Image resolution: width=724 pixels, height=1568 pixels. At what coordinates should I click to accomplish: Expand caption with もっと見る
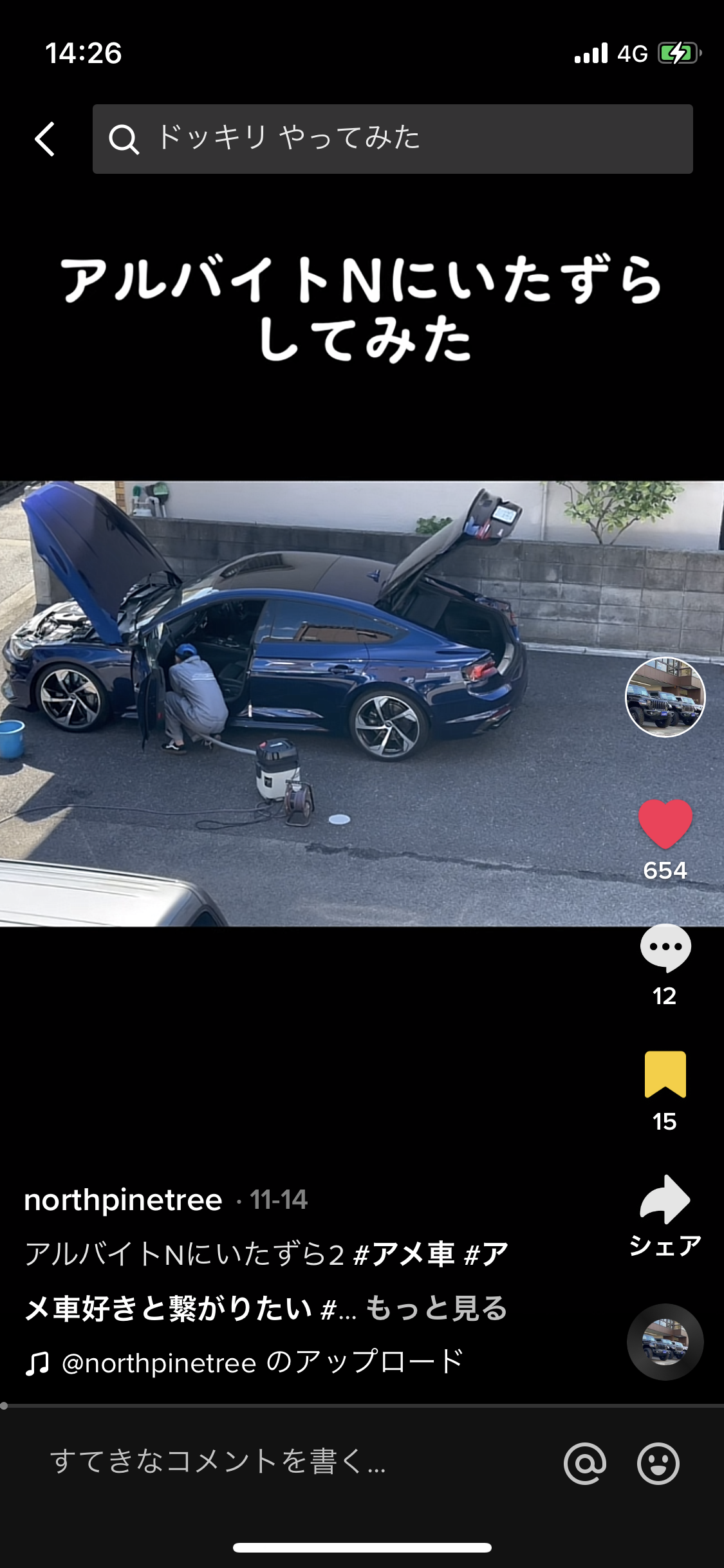pos(436,1308)
